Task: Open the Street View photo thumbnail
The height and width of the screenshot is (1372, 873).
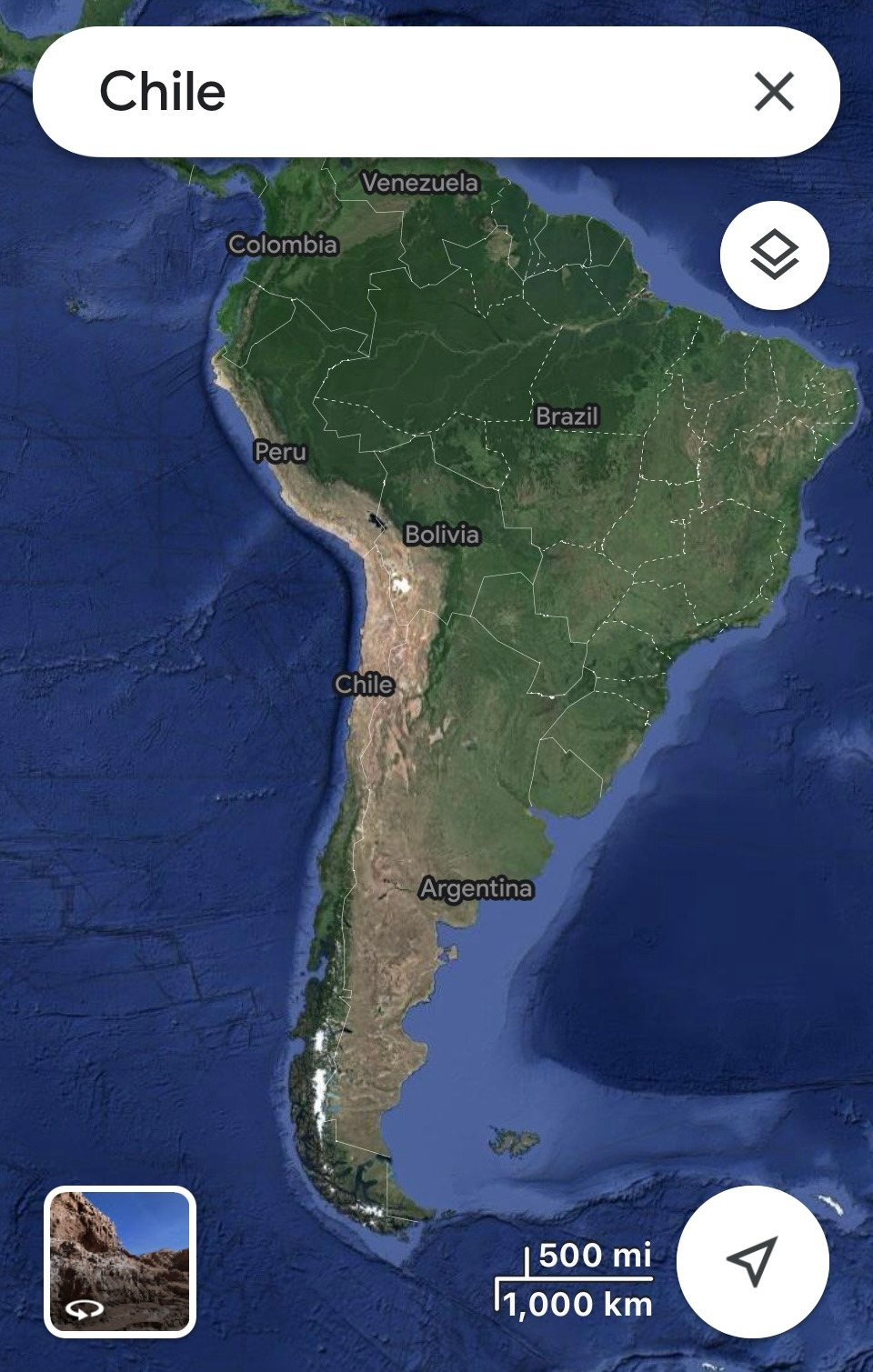Action: tap(120, 1262)
